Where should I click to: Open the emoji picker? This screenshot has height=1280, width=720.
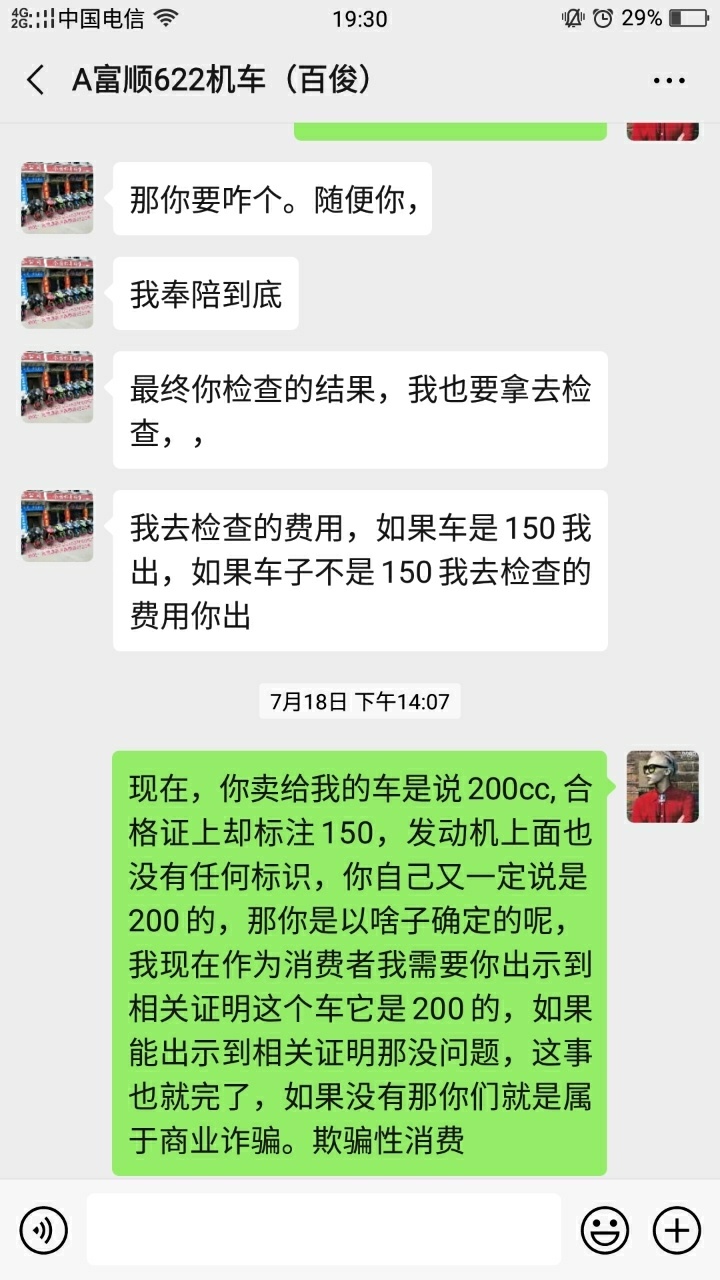tap(605, 1229)
